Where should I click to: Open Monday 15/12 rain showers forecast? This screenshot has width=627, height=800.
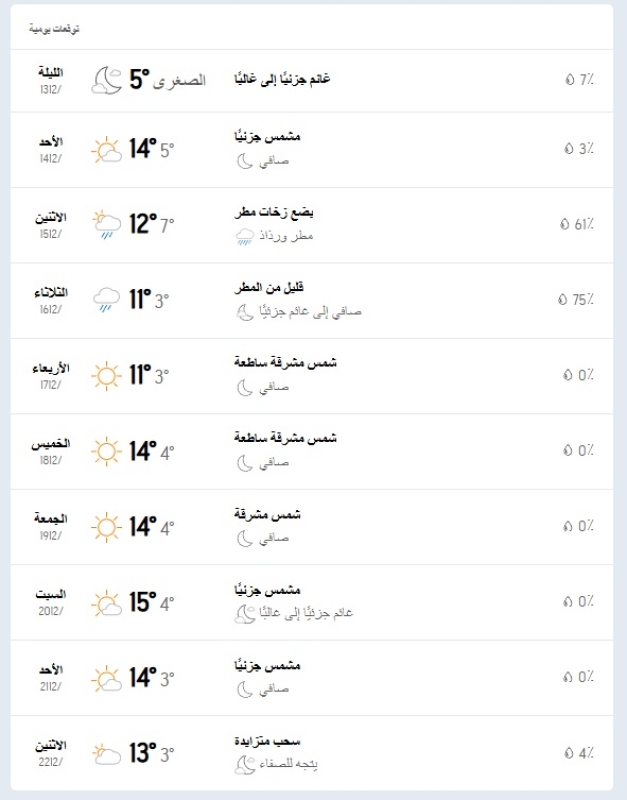(x=312, y=225)
